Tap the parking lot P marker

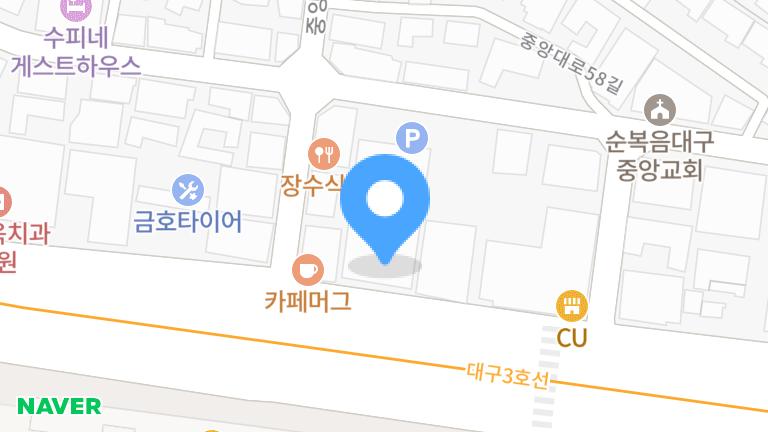tap(411, 137)
